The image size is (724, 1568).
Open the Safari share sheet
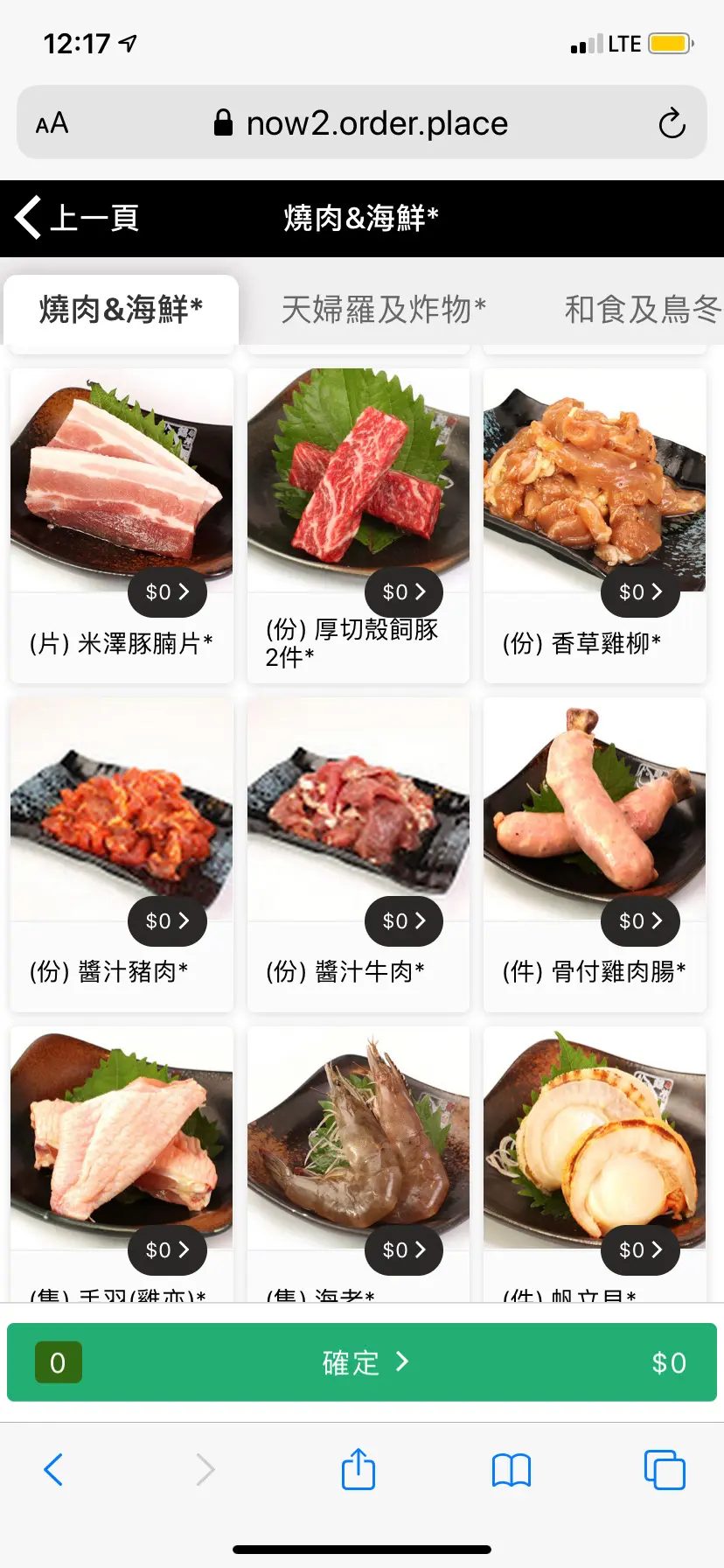(x=359, y=1469)
